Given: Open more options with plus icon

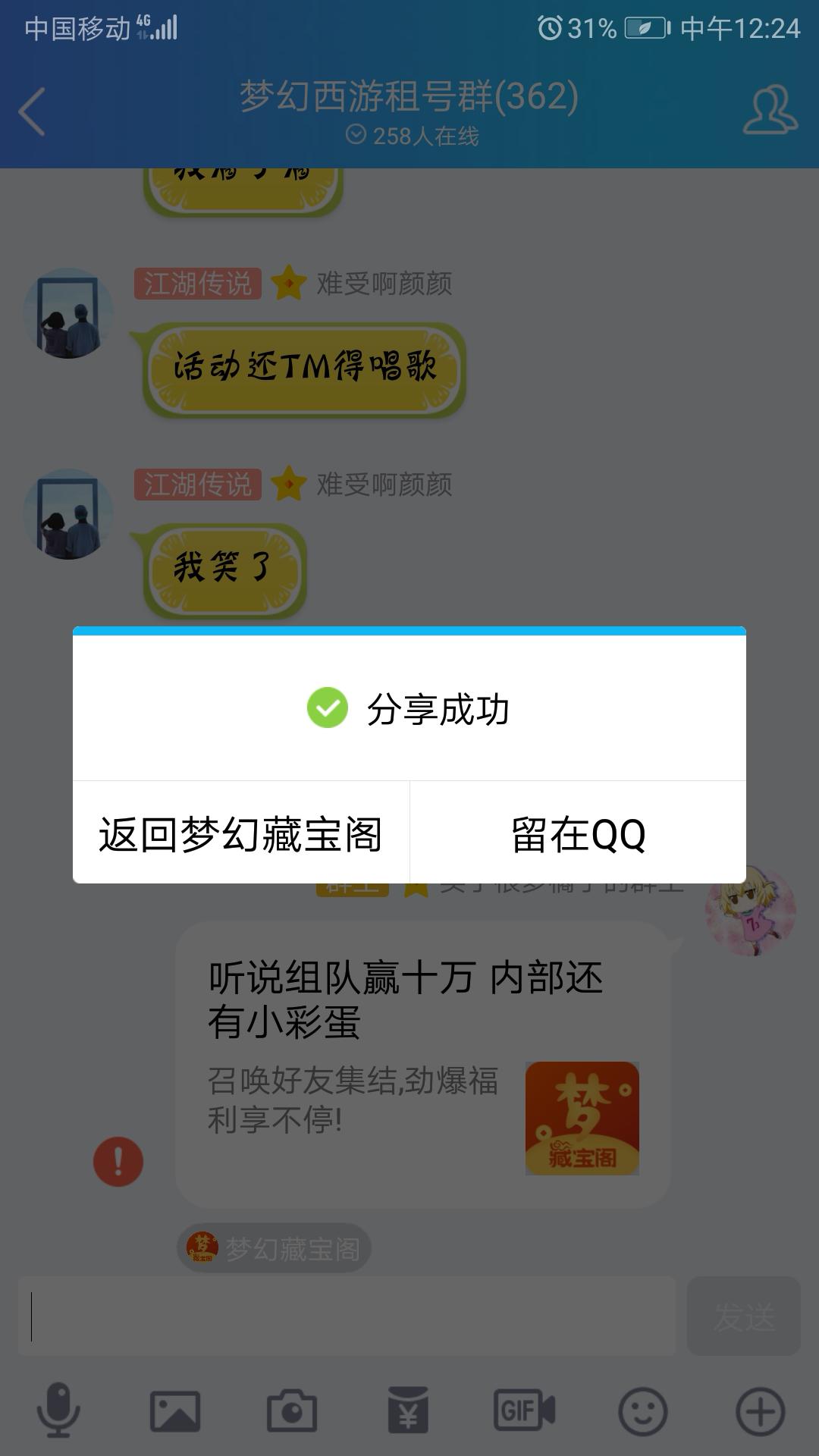Looking at the screenshot, I should 760,1411.
